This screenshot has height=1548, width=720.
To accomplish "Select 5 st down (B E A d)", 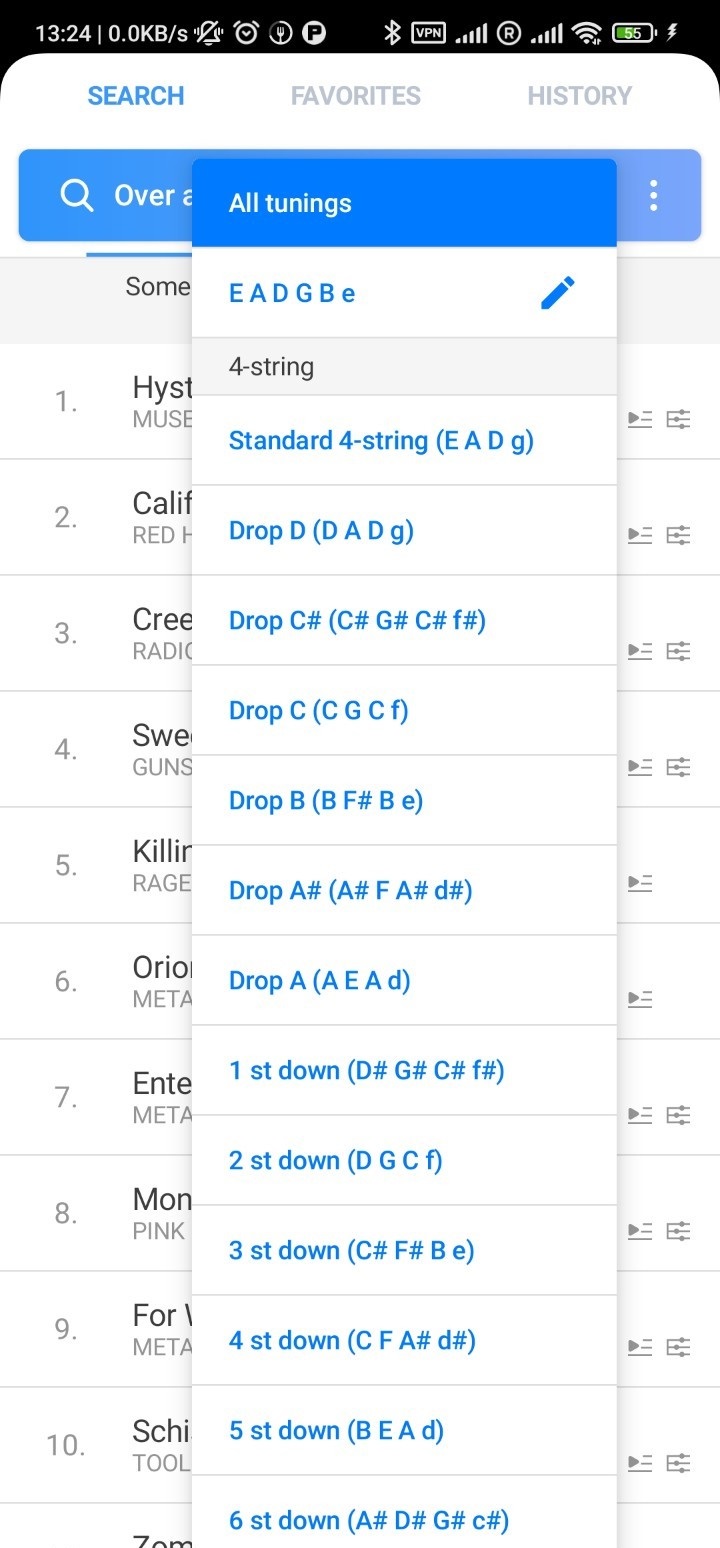I will click(x=336, y=1431).
